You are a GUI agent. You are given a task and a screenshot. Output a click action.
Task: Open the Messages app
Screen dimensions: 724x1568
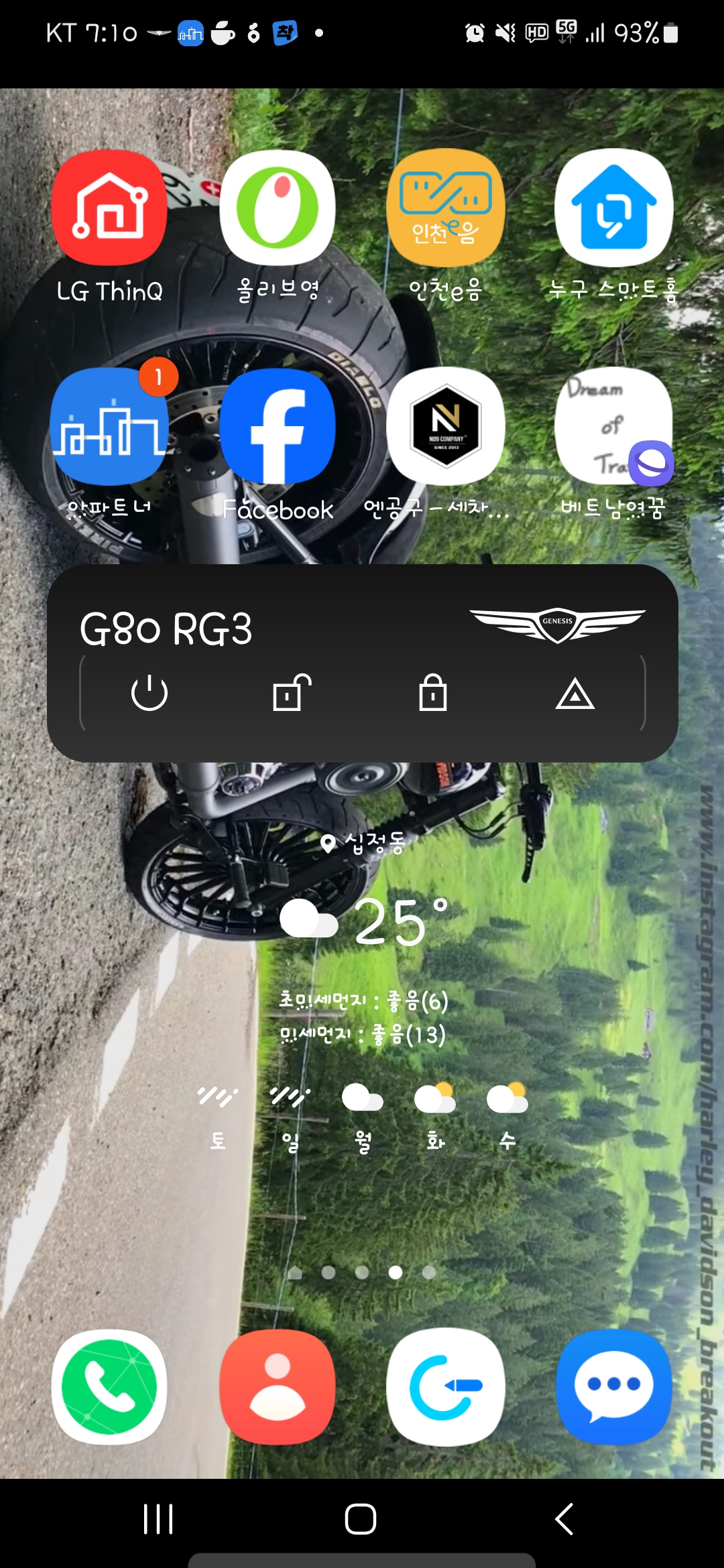click(613, 1386)
